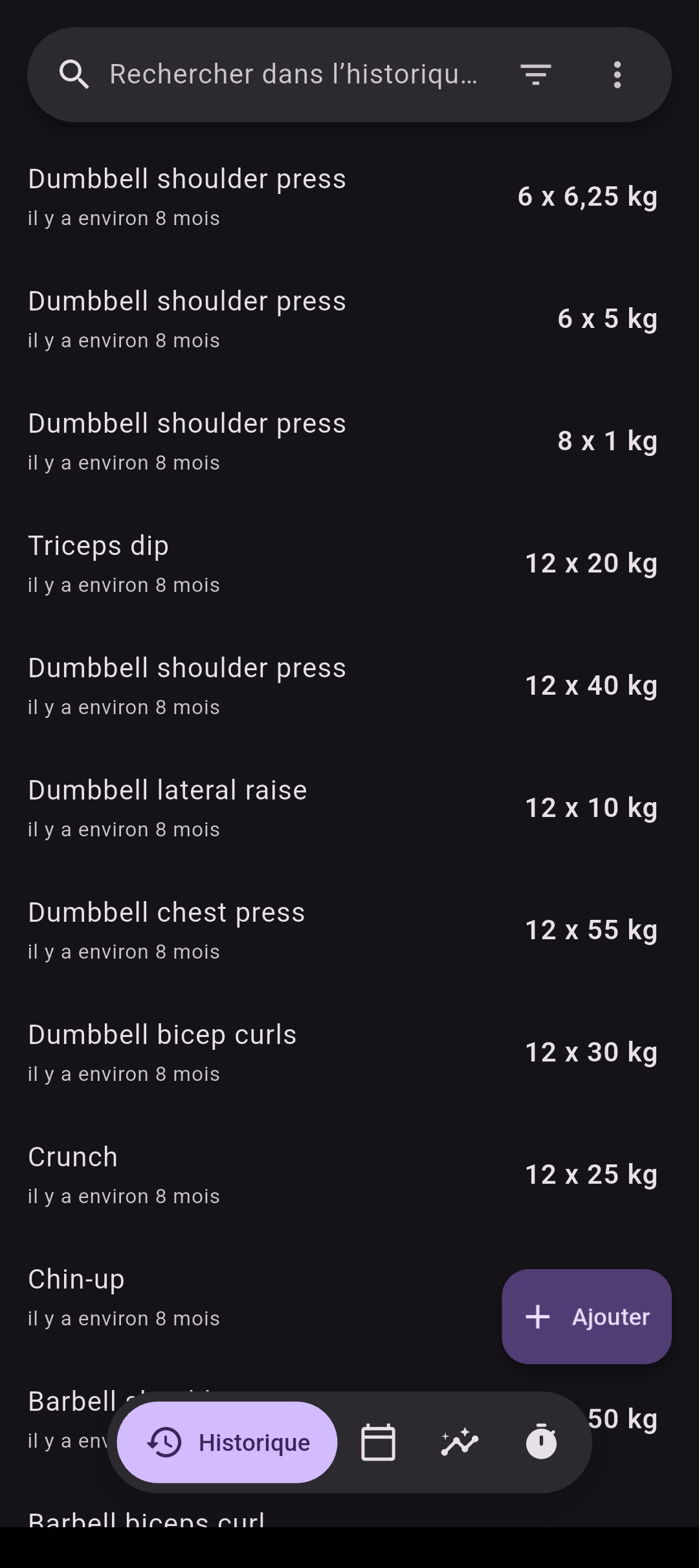The width and height of the screenshot is (699, 1568).
Task: Open the filter options icon
Action: 536,74
